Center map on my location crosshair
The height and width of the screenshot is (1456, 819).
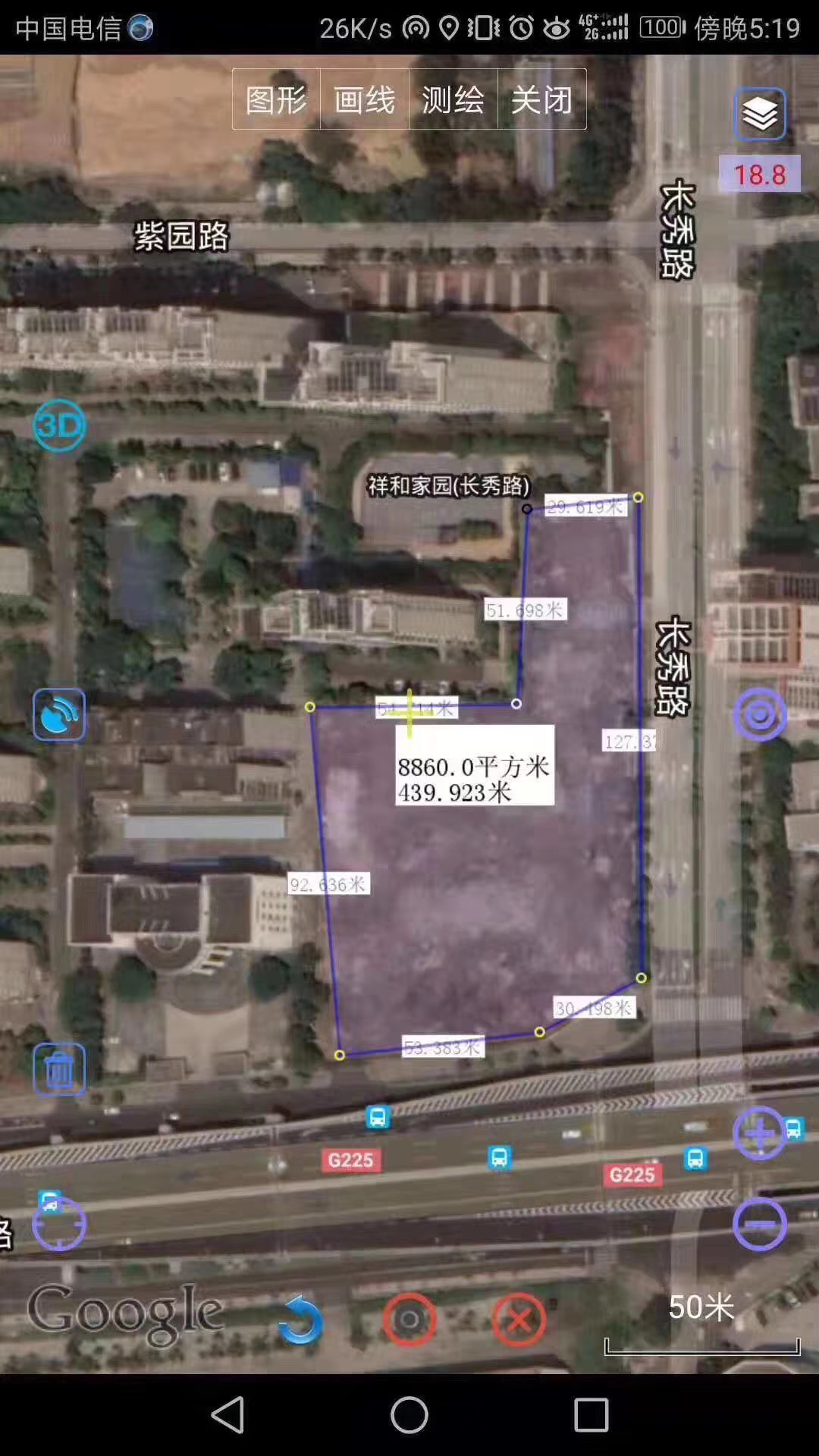point(59,1224)
